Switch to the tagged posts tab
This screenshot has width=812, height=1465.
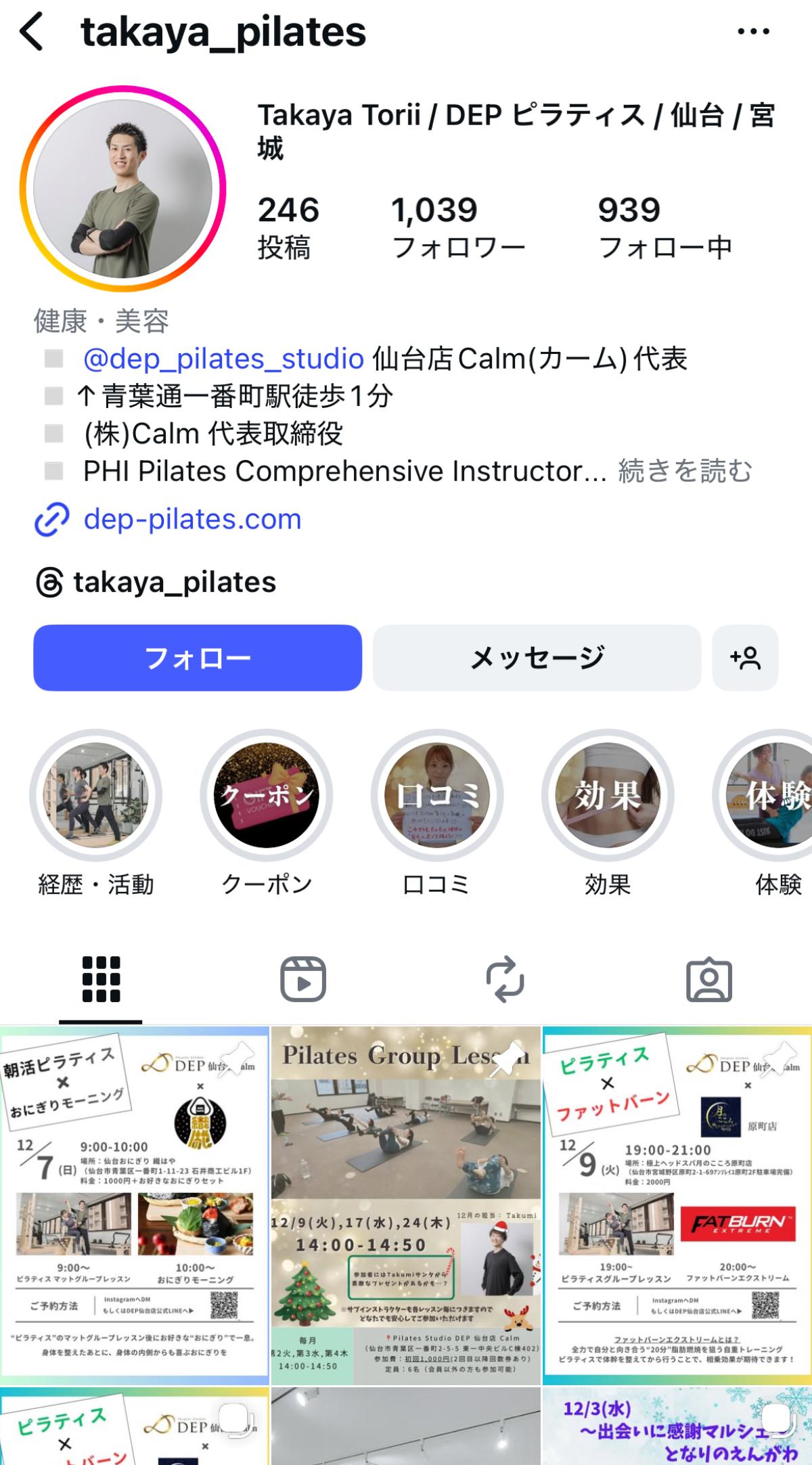coord(708,979)
